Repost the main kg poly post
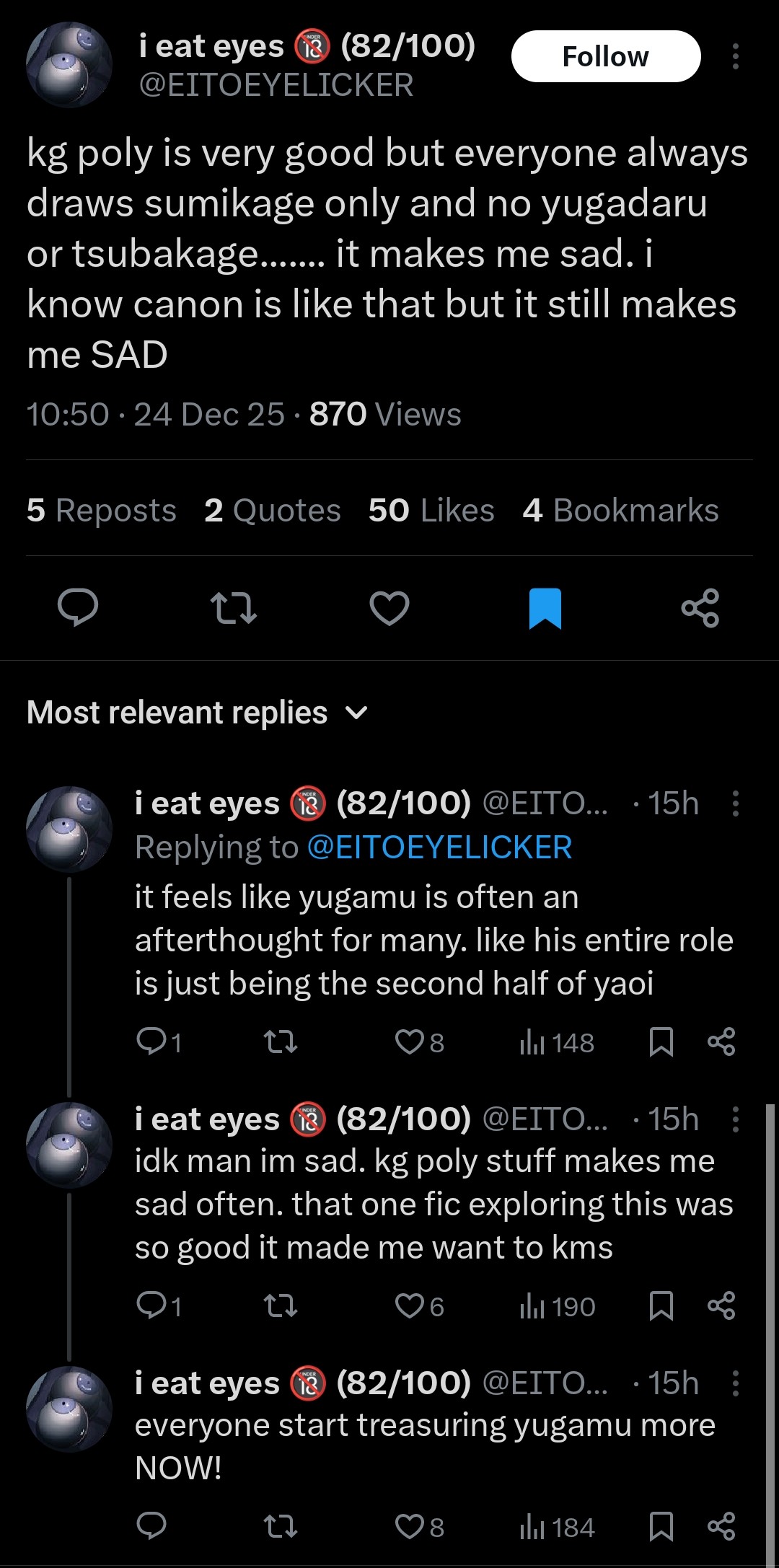The image size is (779, 1568). pos(233,607)
